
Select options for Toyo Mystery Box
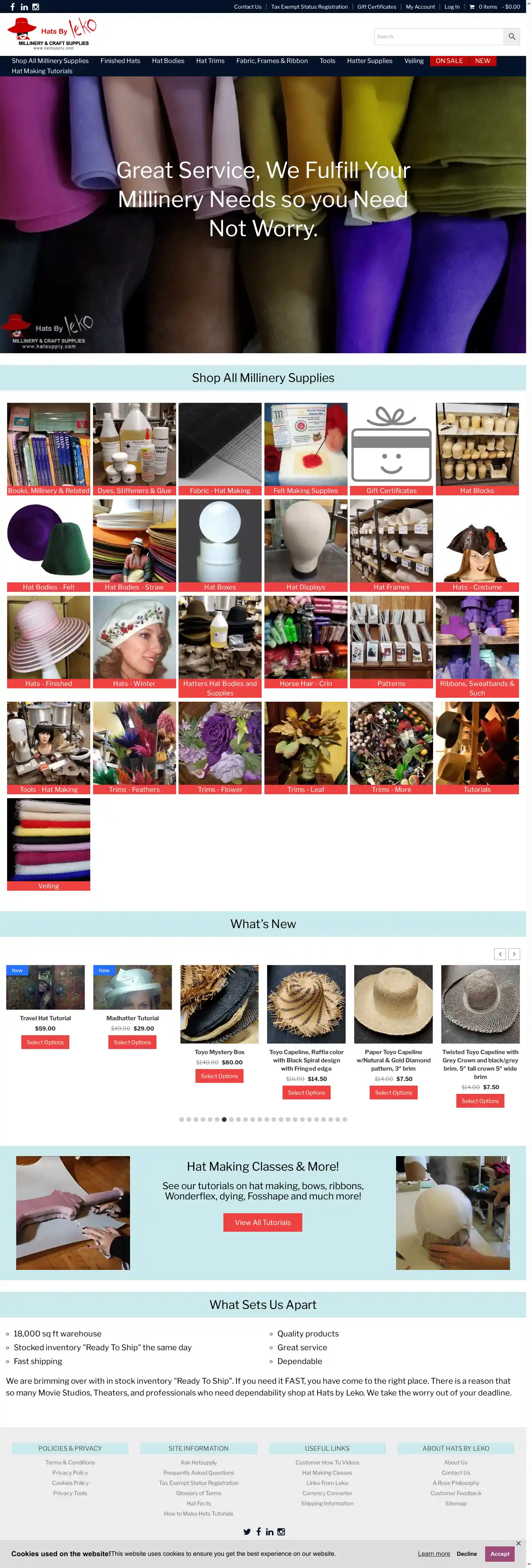219,1076
